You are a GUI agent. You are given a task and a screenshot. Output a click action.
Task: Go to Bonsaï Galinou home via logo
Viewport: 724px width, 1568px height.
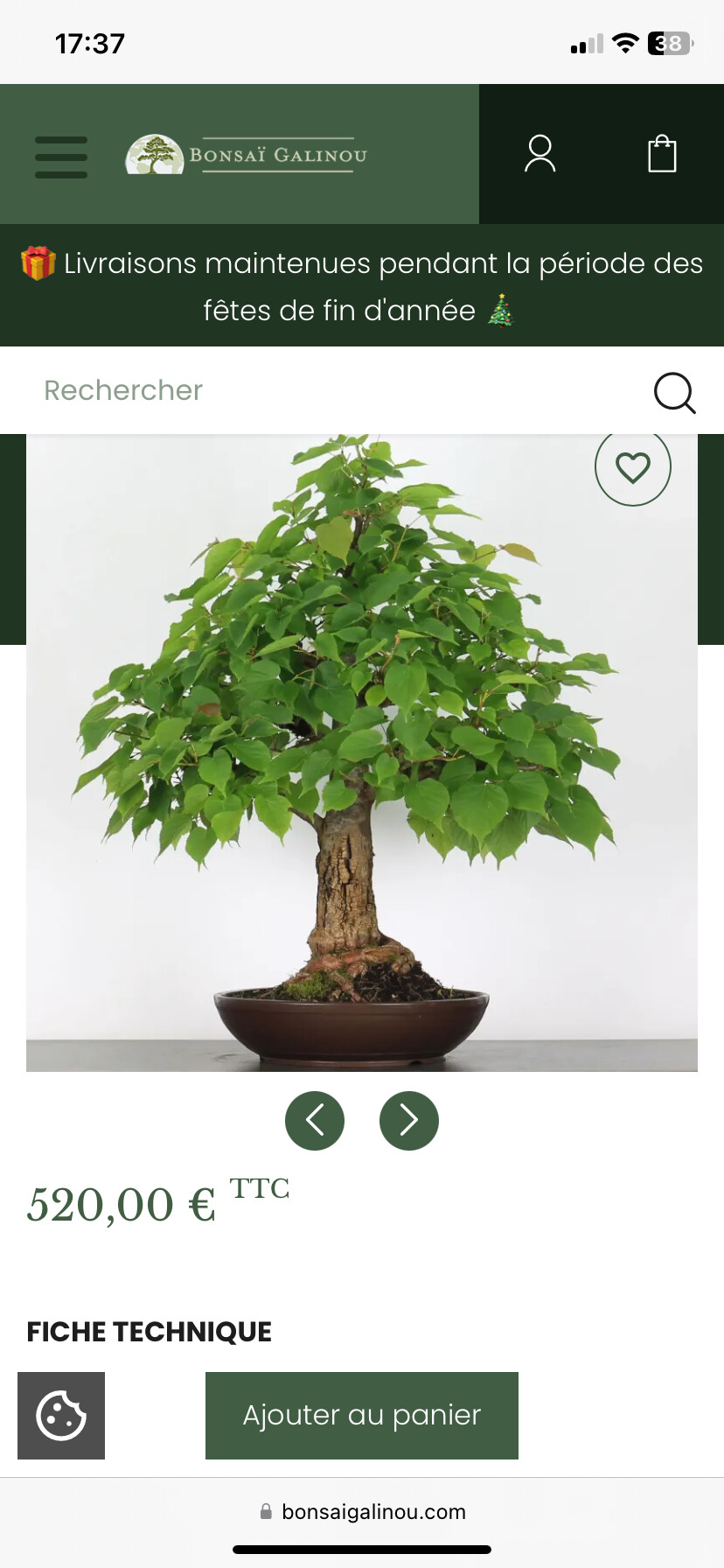point(247,155)
